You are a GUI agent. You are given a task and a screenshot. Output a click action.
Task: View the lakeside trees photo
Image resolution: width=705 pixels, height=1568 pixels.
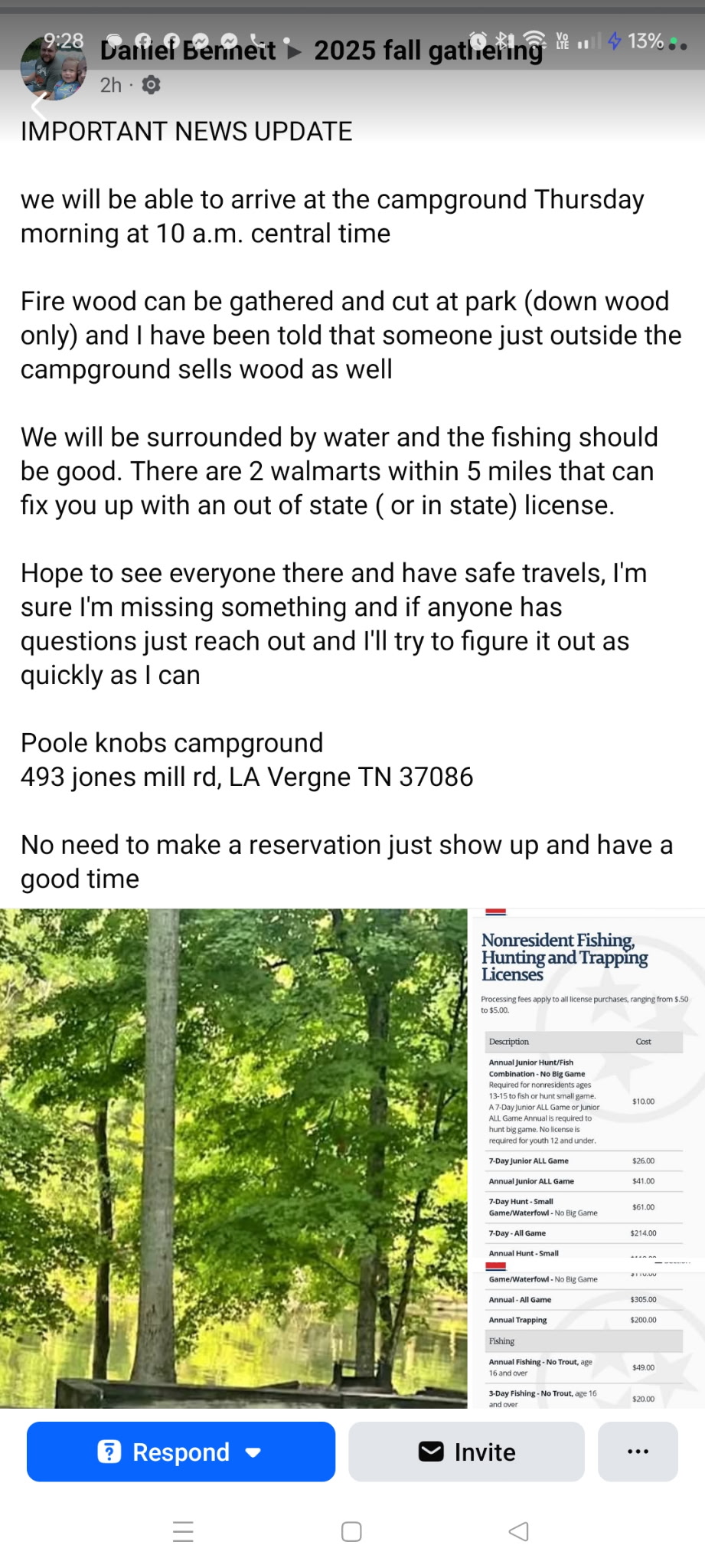pos(233,1157)
